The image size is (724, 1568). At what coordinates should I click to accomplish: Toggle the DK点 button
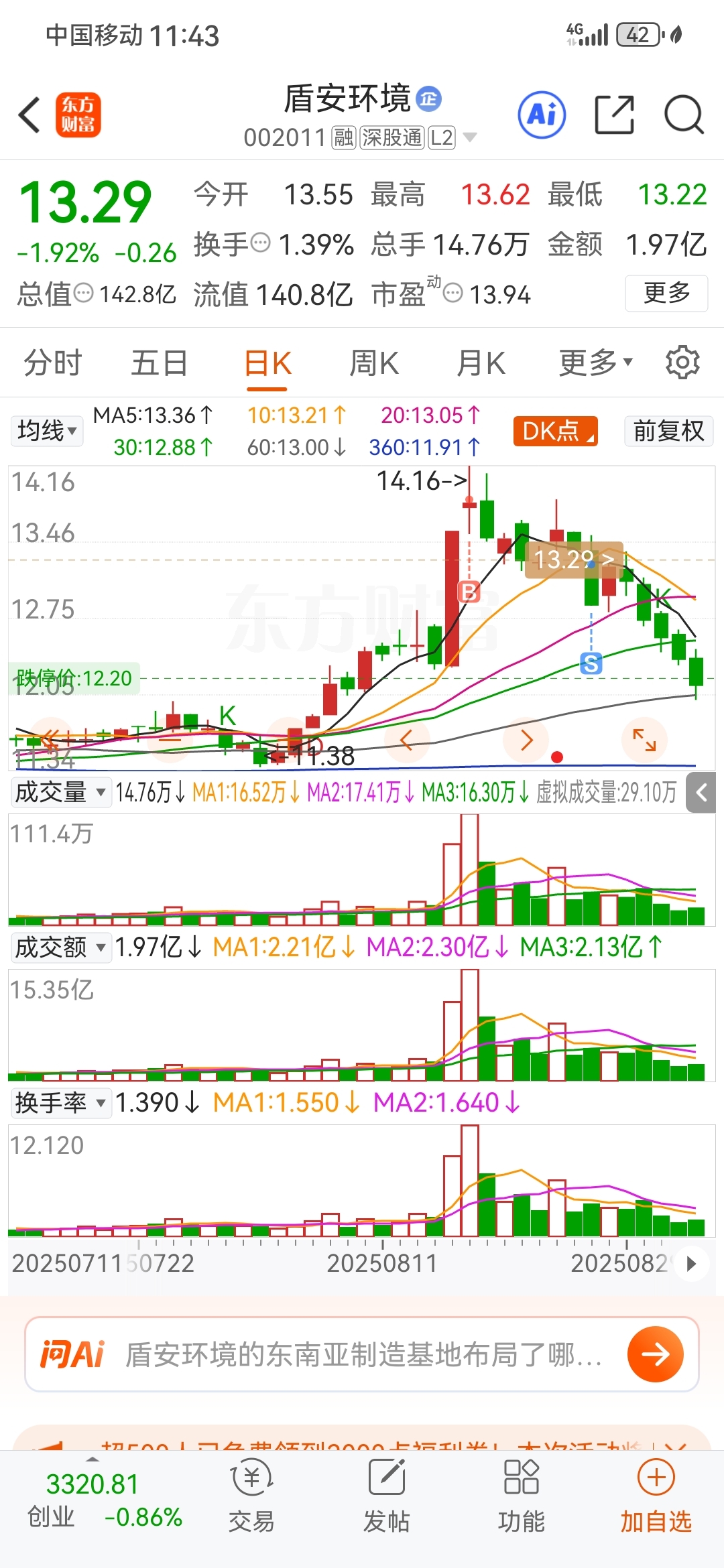coord(555,431)
